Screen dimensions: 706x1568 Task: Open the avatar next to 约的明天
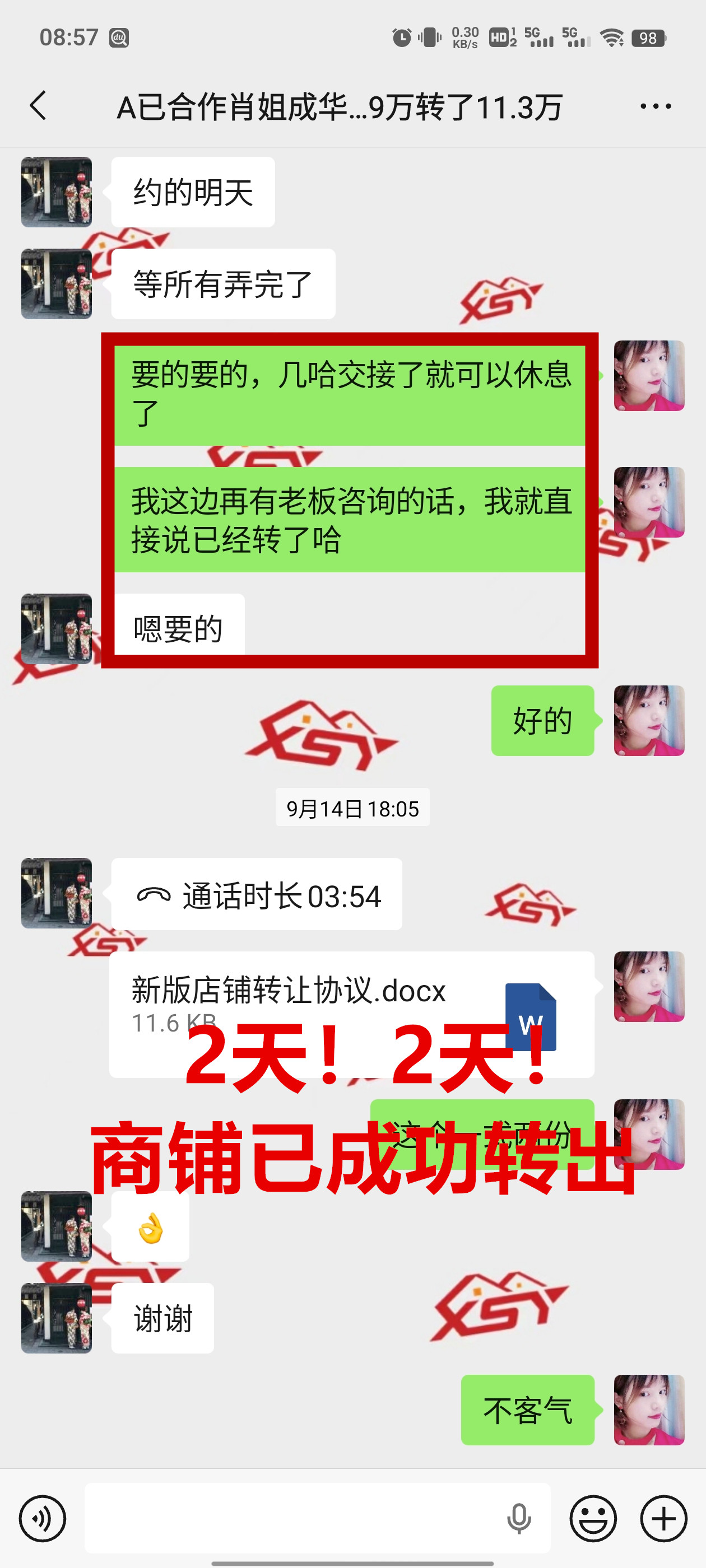pos(57,192)
